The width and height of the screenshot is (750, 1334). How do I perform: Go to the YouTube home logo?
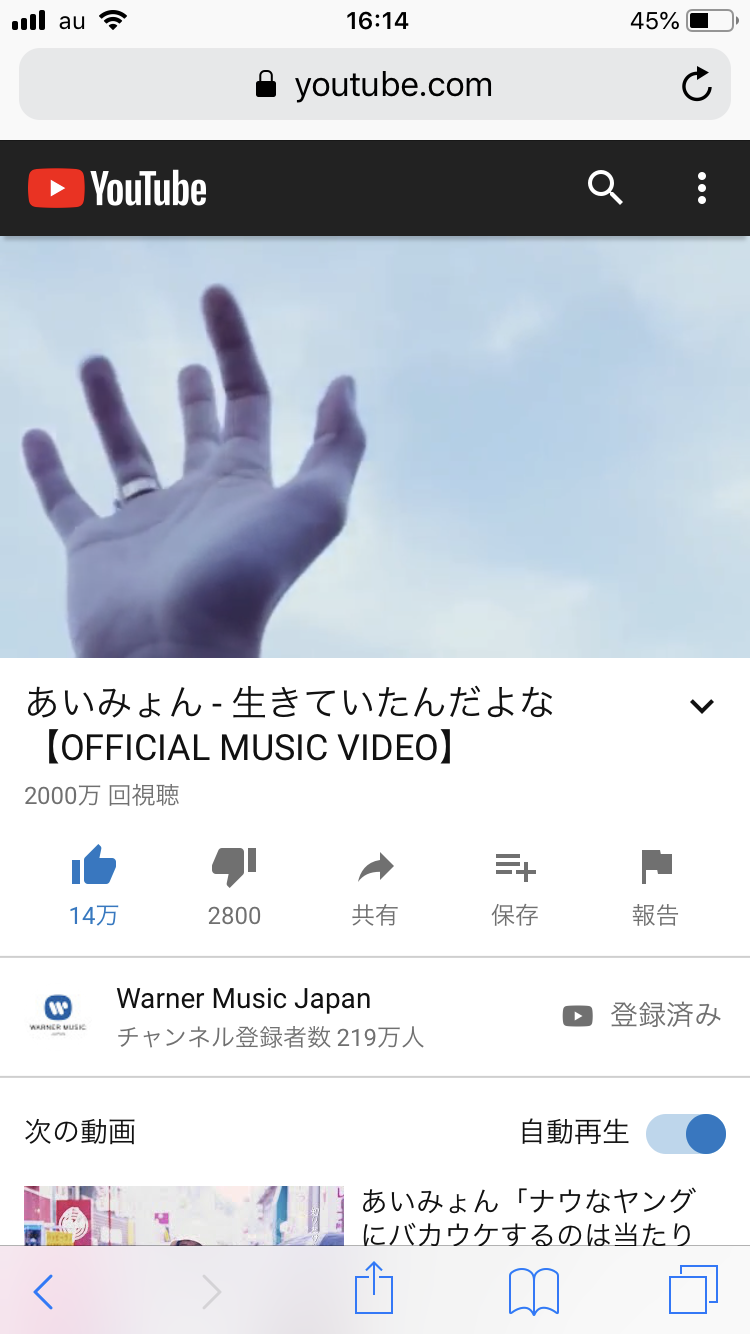click(117, 188)
